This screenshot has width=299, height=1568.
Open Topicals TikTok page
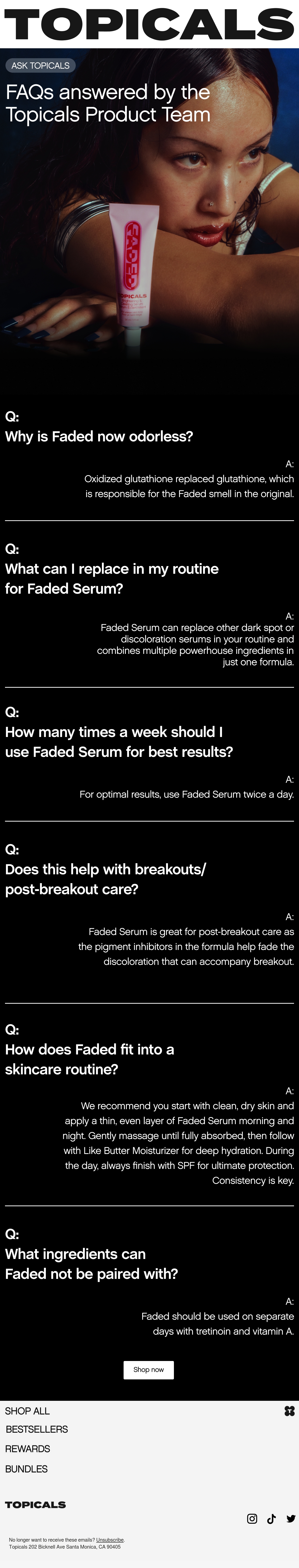[x=272, y=1519]
